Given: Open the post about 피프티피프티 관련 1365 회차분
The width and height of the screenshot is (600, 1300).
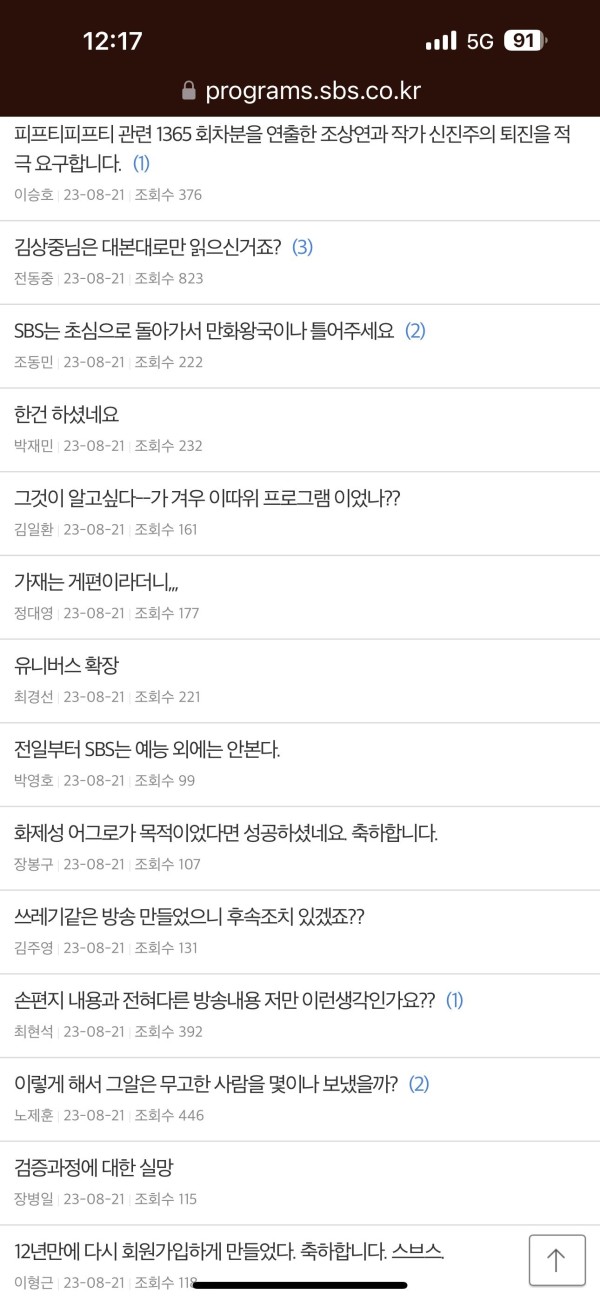Looking at the screenshot, I should 290,148.
